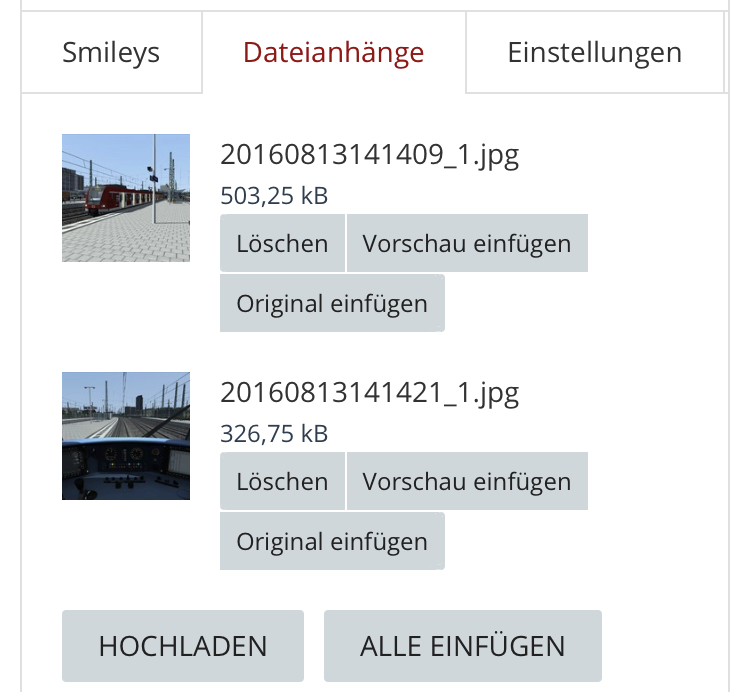Delete attachment 20160813141421_1.jpg via Löschen
750x692 pixels.
pyautogui.click(x=282, y=481)
